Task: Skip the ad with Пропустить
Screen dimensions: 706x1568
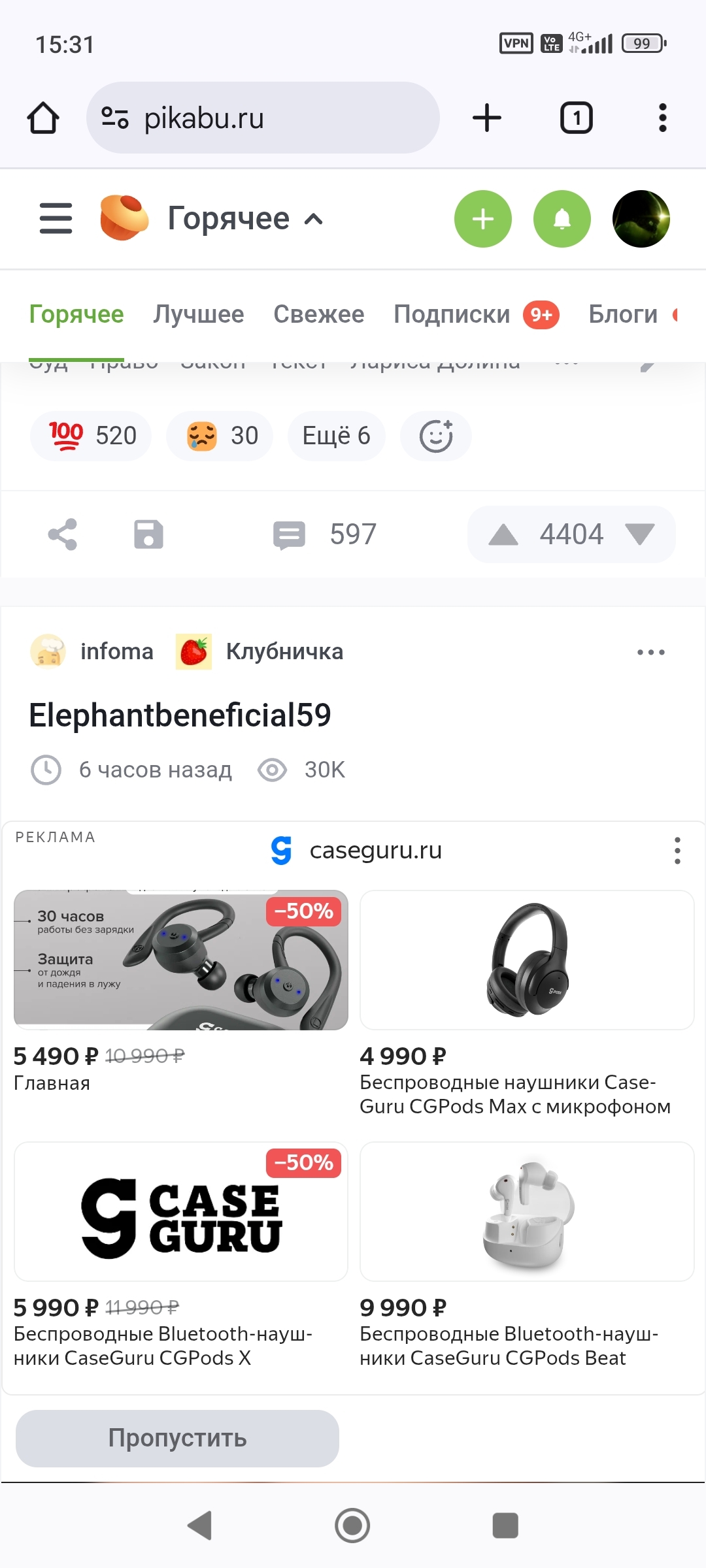Action: point(177,1438)
